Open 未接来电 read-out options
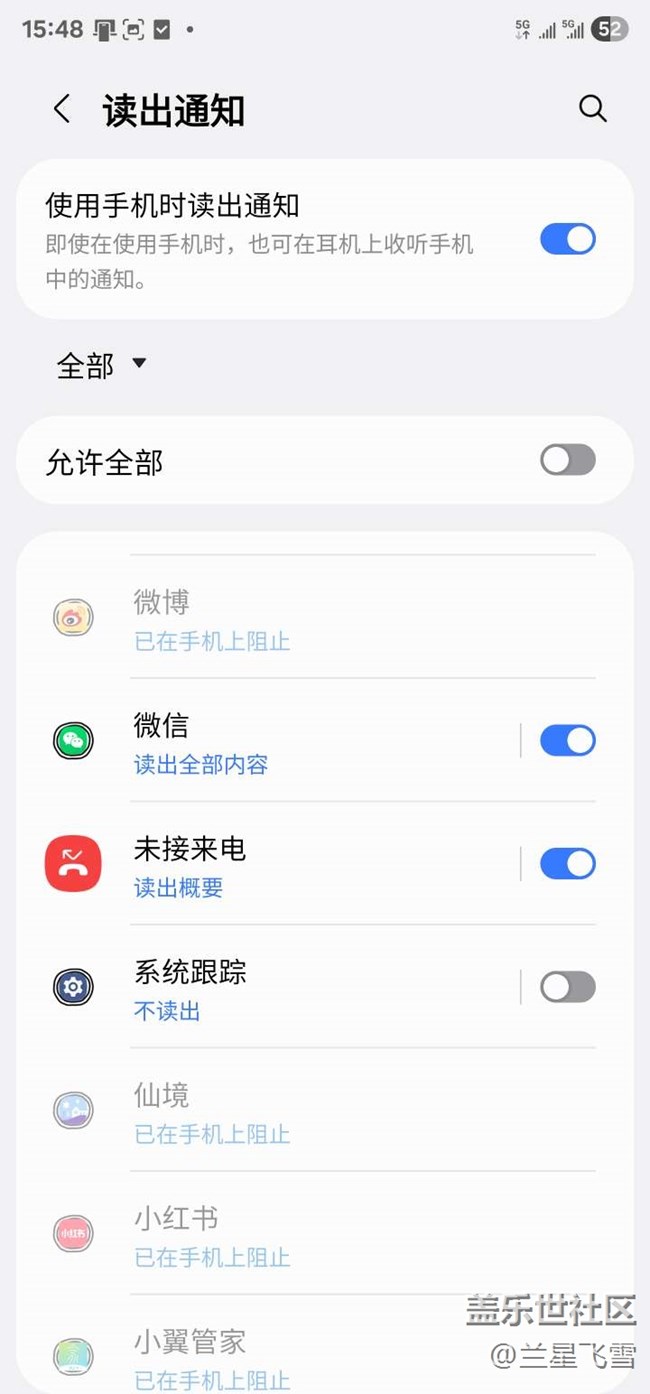 point(300,865)
